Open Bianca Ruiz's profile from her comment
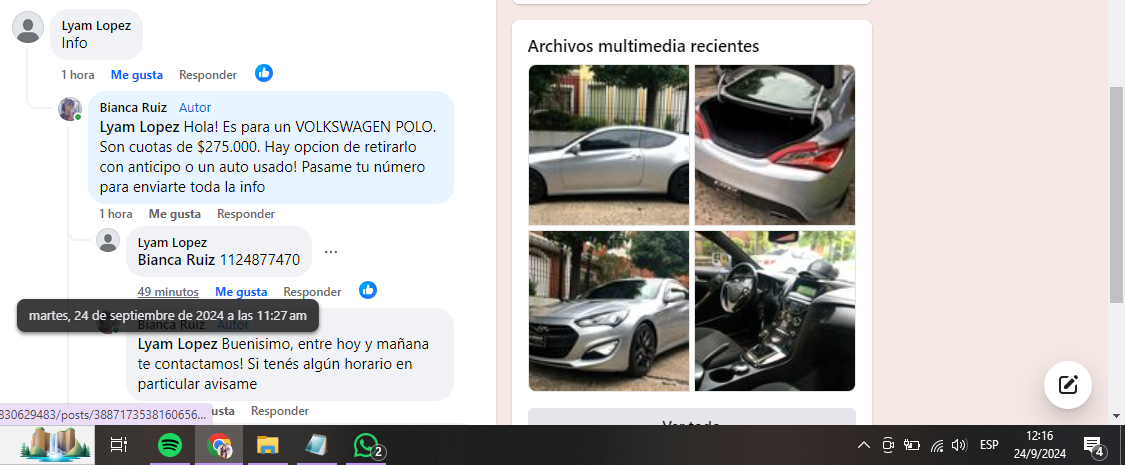 click(133, 107)
